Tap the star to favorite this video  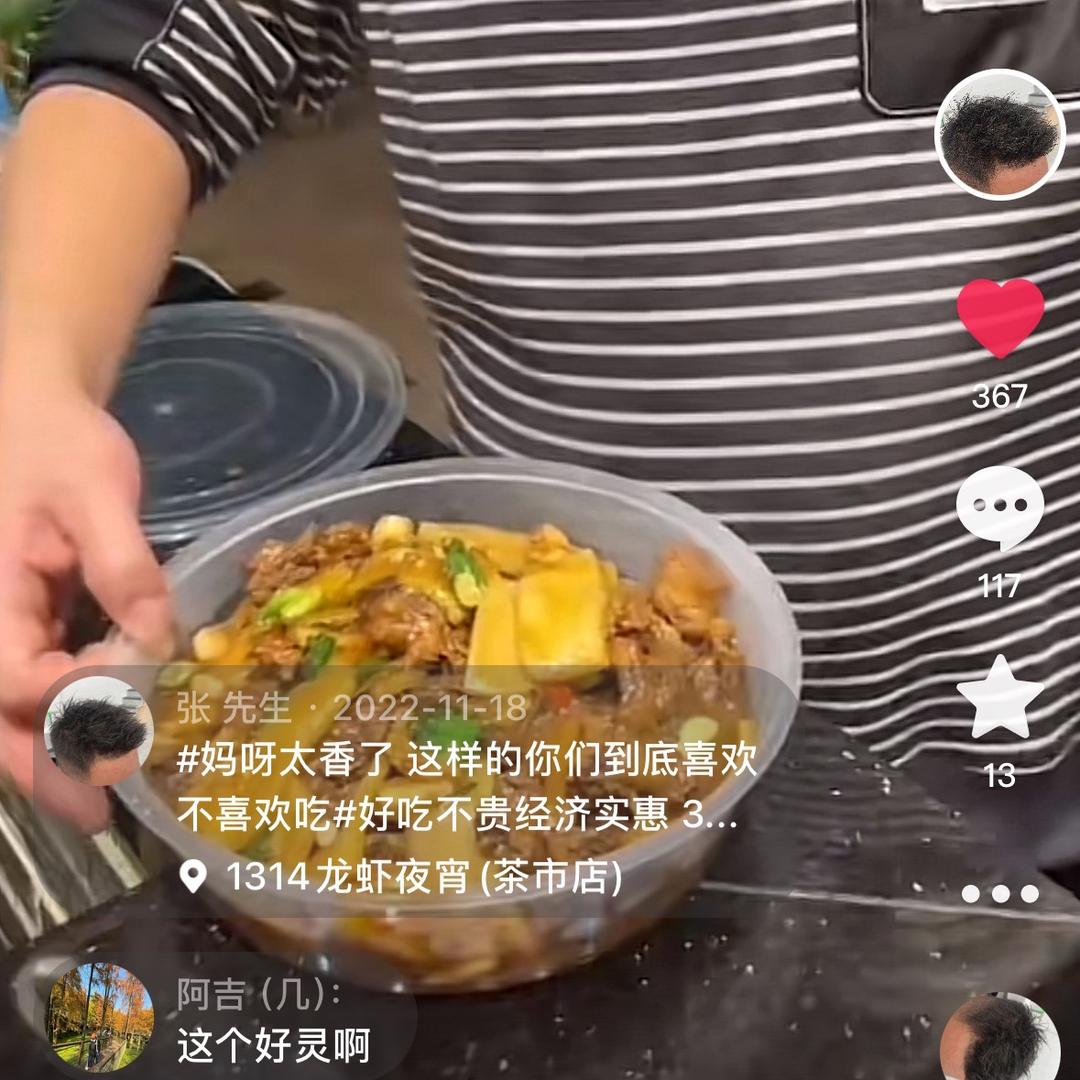coord(1000,697)
